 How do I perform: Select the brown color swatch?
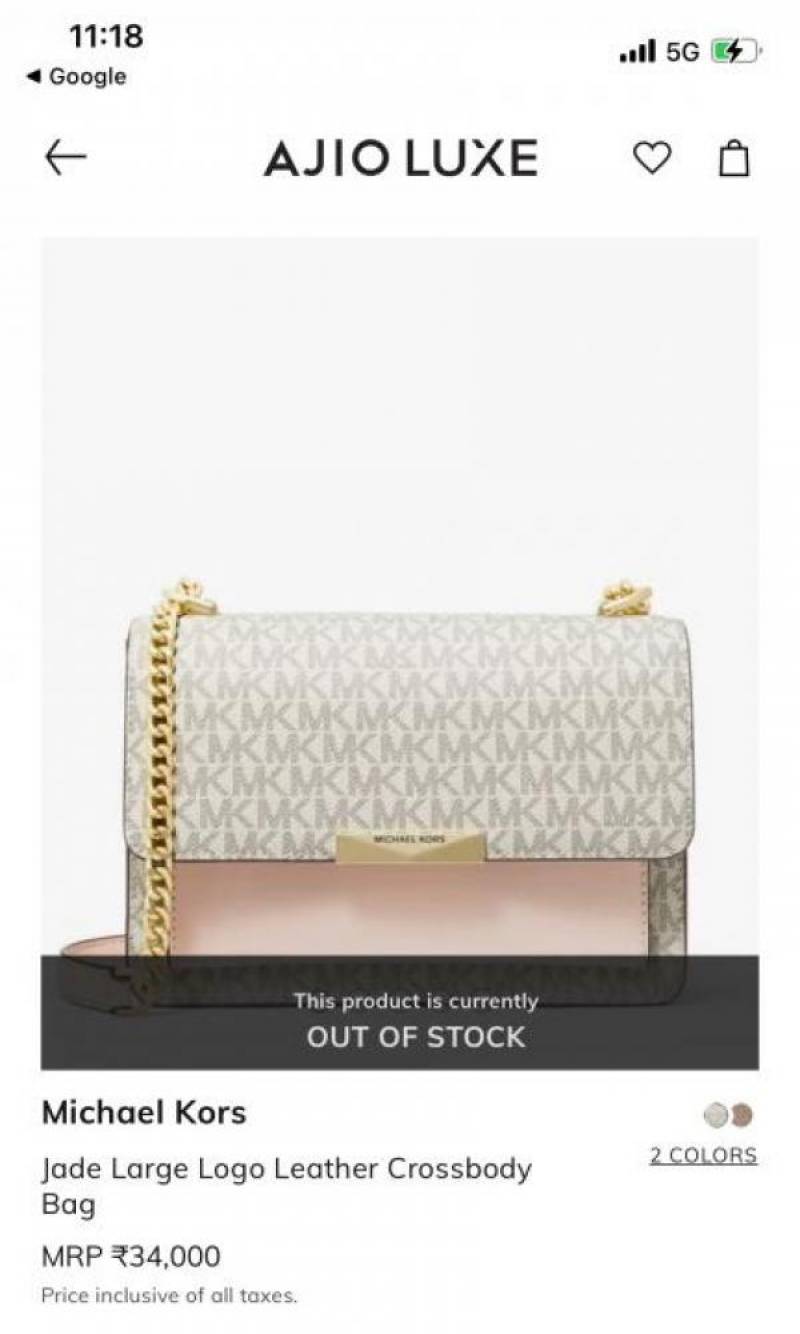click(741, 1115)
